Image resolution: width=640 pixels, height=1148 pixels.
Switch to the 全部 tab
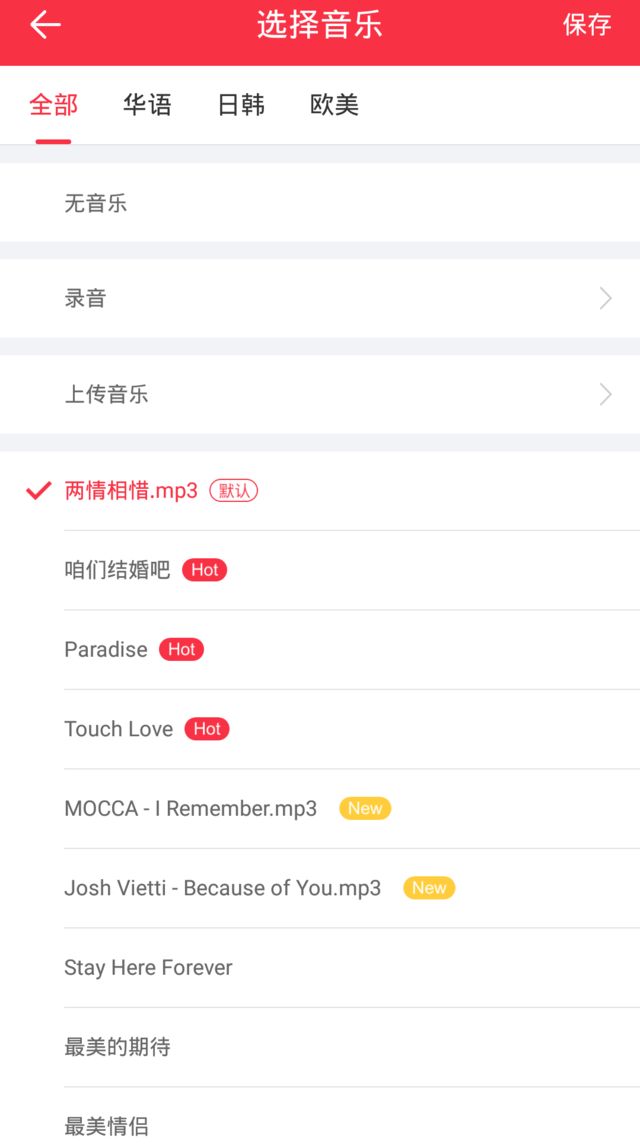[x=53, y=105]
